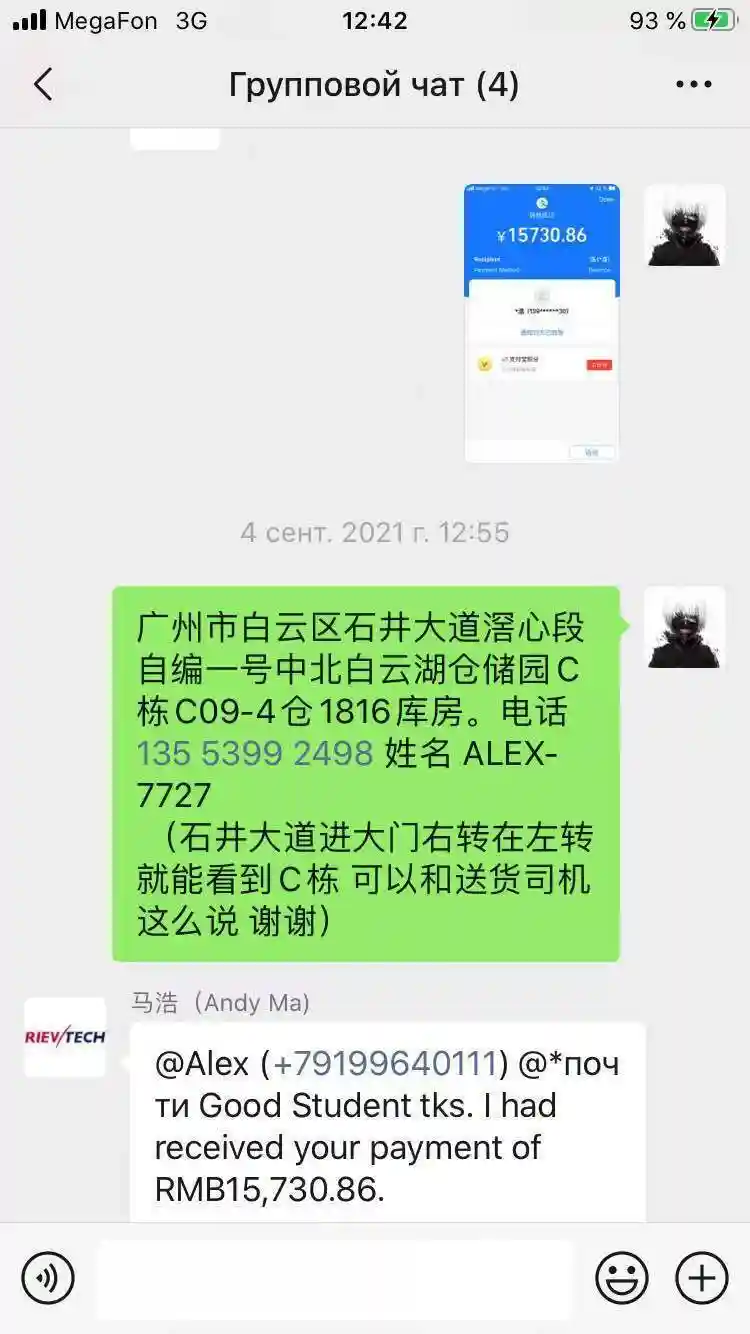The image size is (750, 1334).
Task: Tap the +79199640111 number link
Action: [385, 1064]
